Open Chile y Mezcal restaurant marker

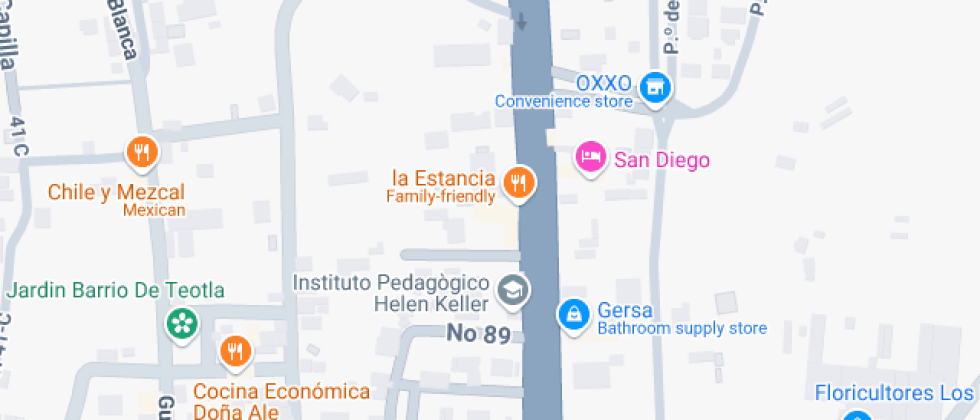point(141,153)
